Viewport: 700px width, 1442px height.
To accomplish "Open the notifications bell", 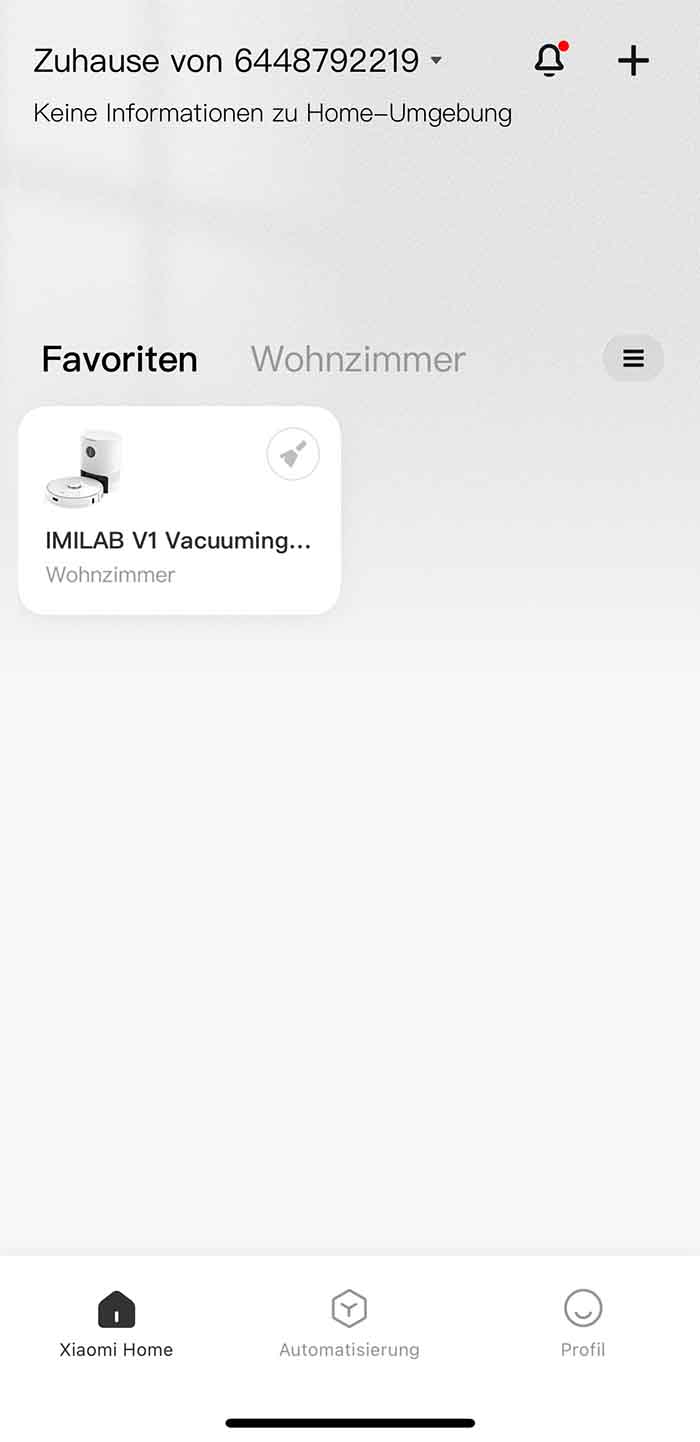I will (549, 61).
